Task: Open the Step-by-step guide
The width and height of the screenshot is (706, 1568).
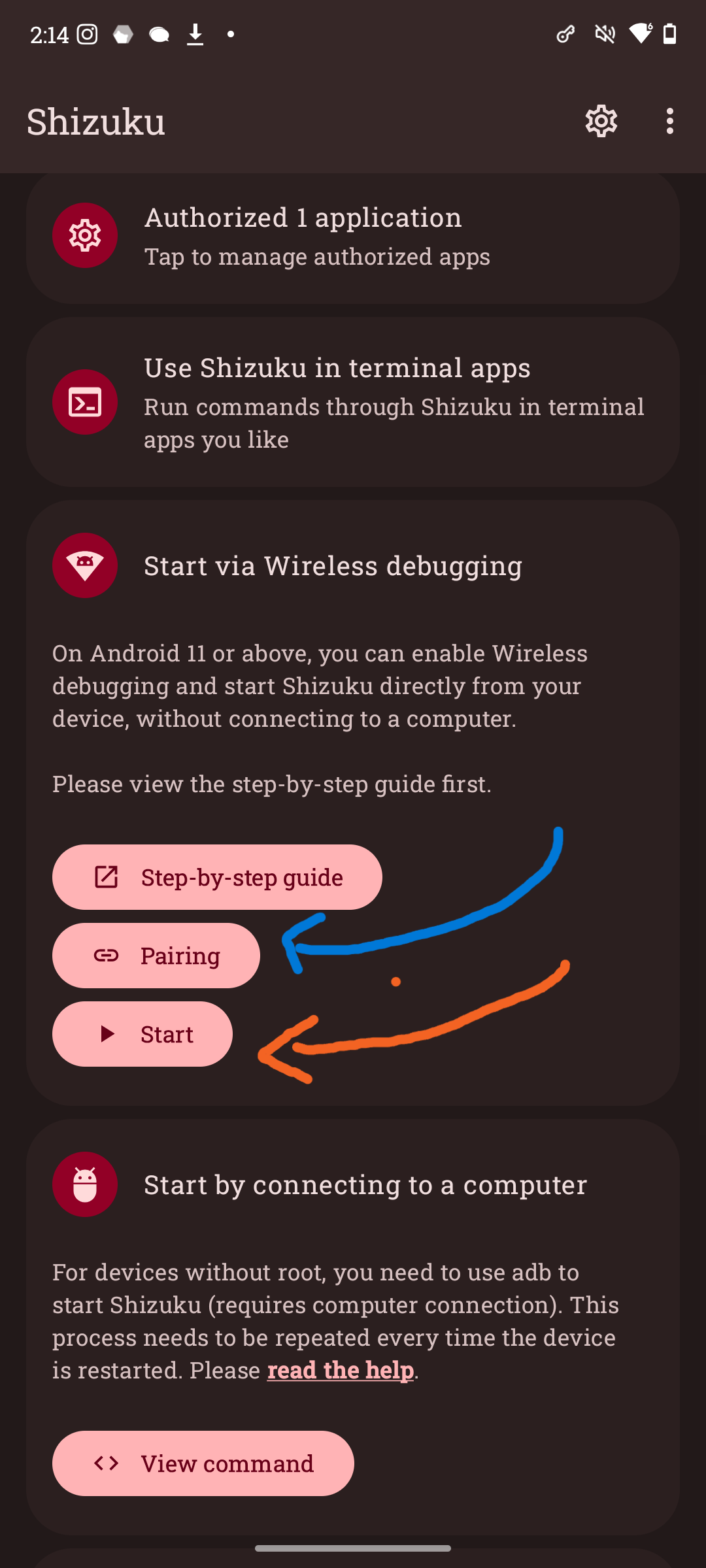Action: pos(217,877)
